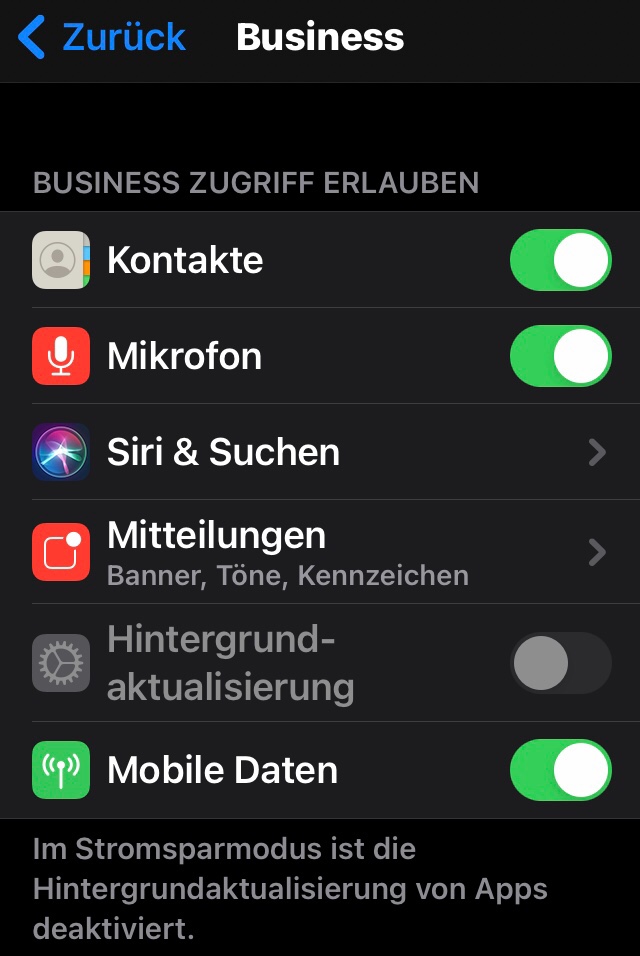This screenshot has width=640, height=956.
Task: Turn off Mikrofon access
Action: coord(560,356)
